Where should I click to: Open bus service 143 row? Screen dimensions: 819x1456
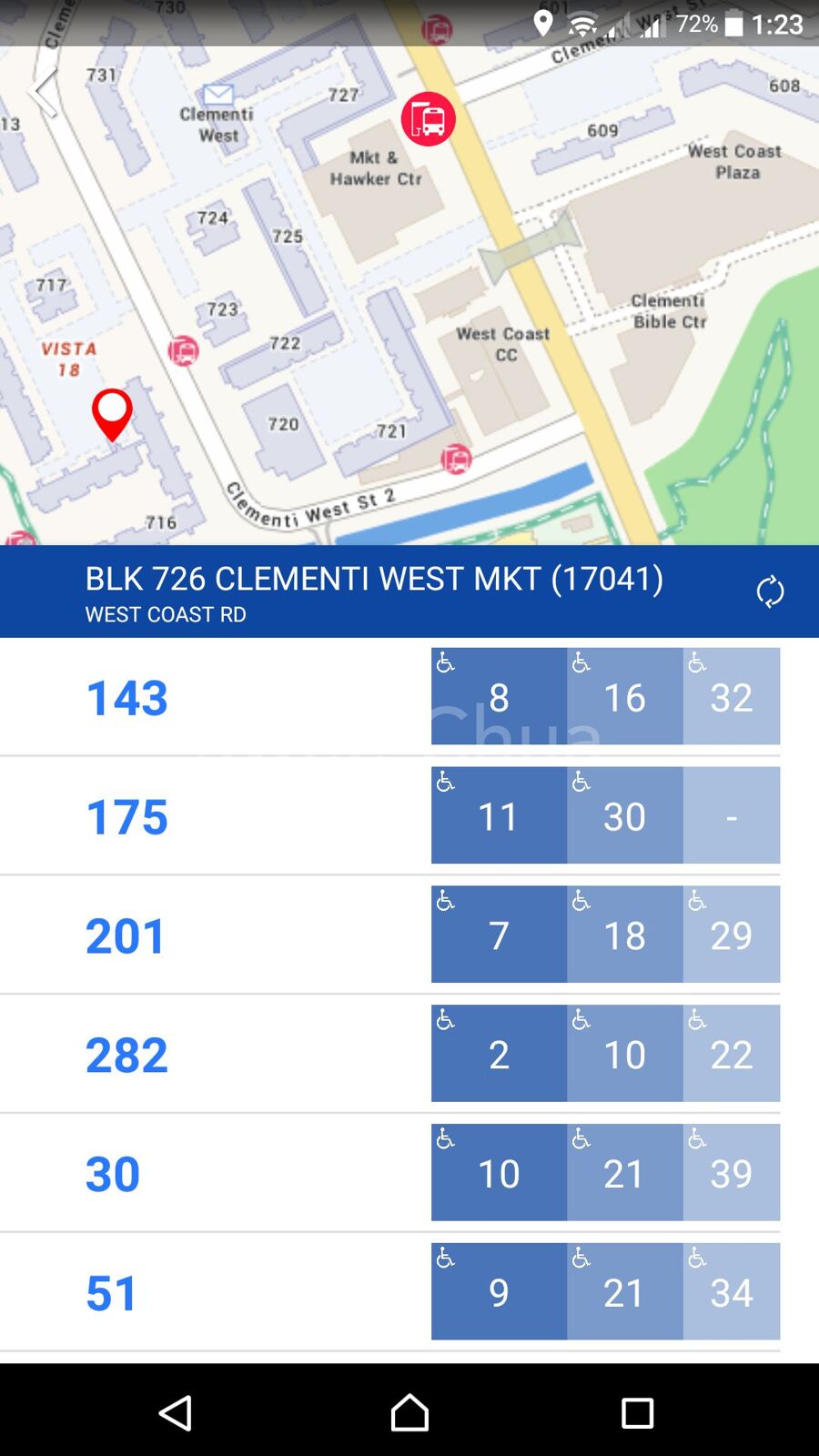(x=409, y=697)
